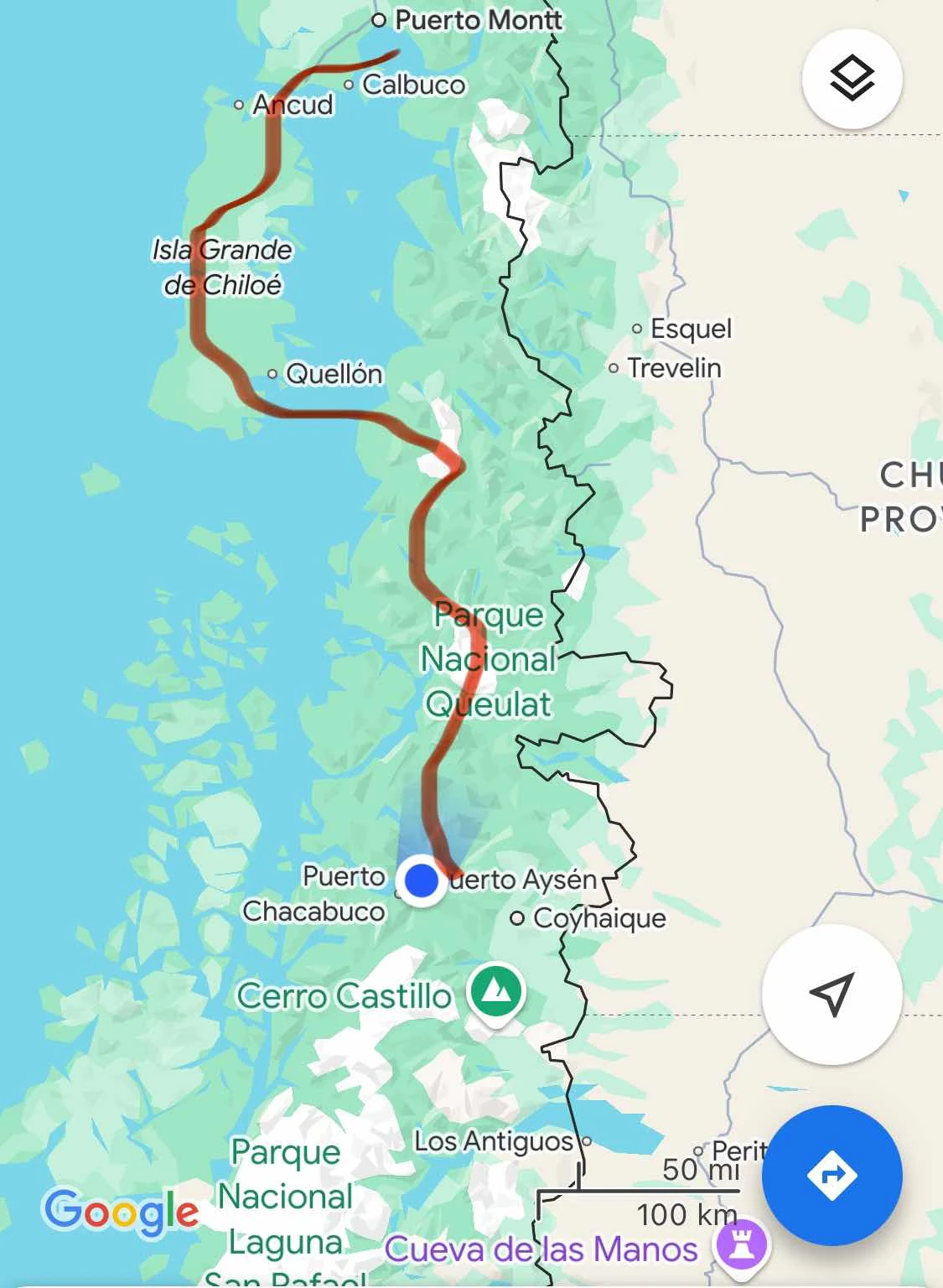943x1288 pixels.
Task: Open the map layers selector
Action: [852, 78]
